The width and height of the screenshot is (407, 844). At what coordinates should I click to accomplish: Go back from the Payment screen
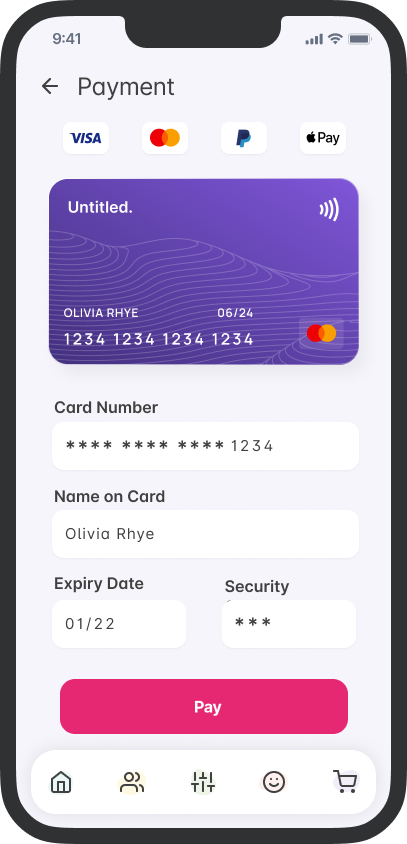(50, 86)
